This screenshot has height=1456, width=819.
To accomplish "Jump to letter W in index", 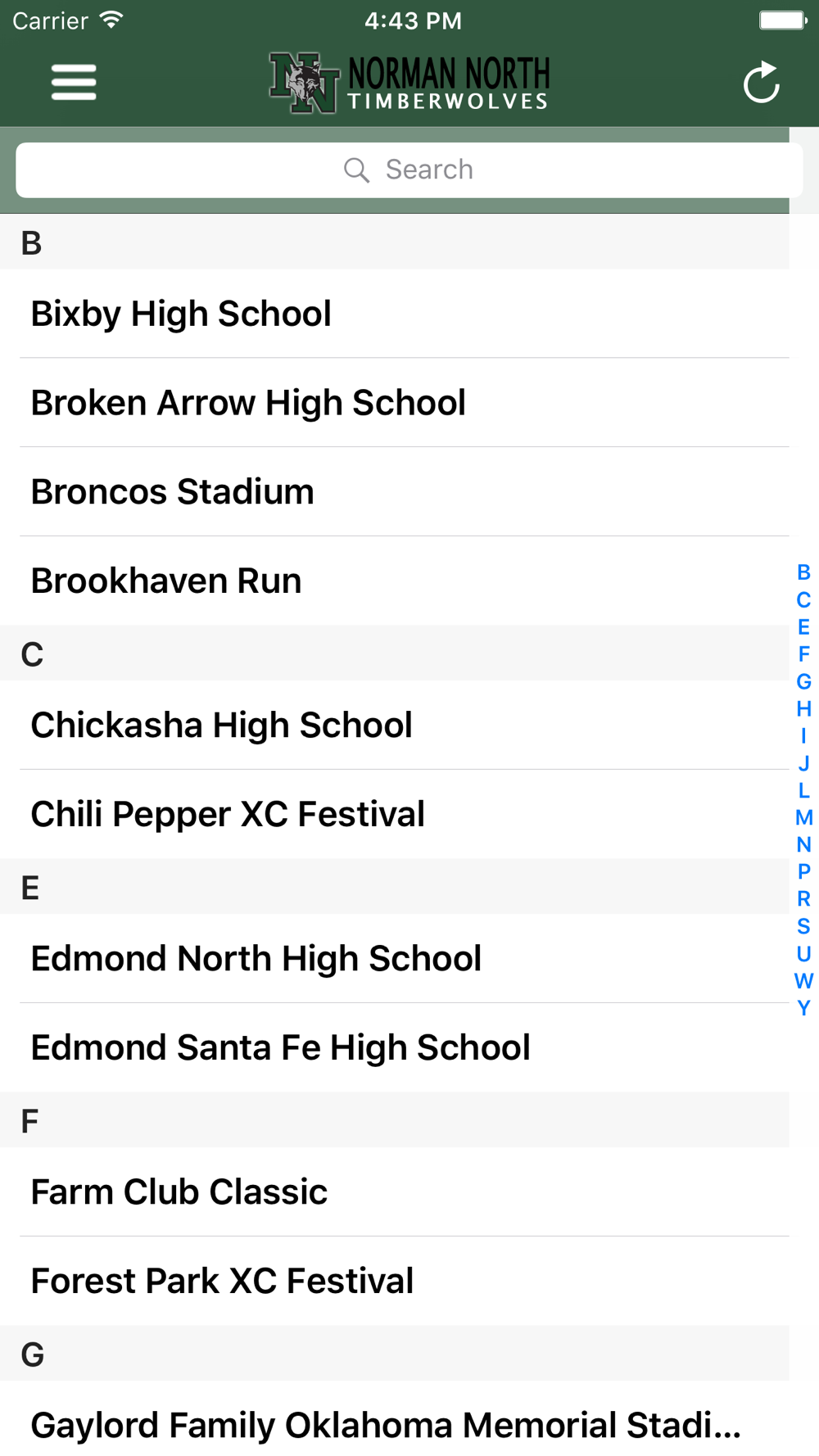I will tap(803, 980).
